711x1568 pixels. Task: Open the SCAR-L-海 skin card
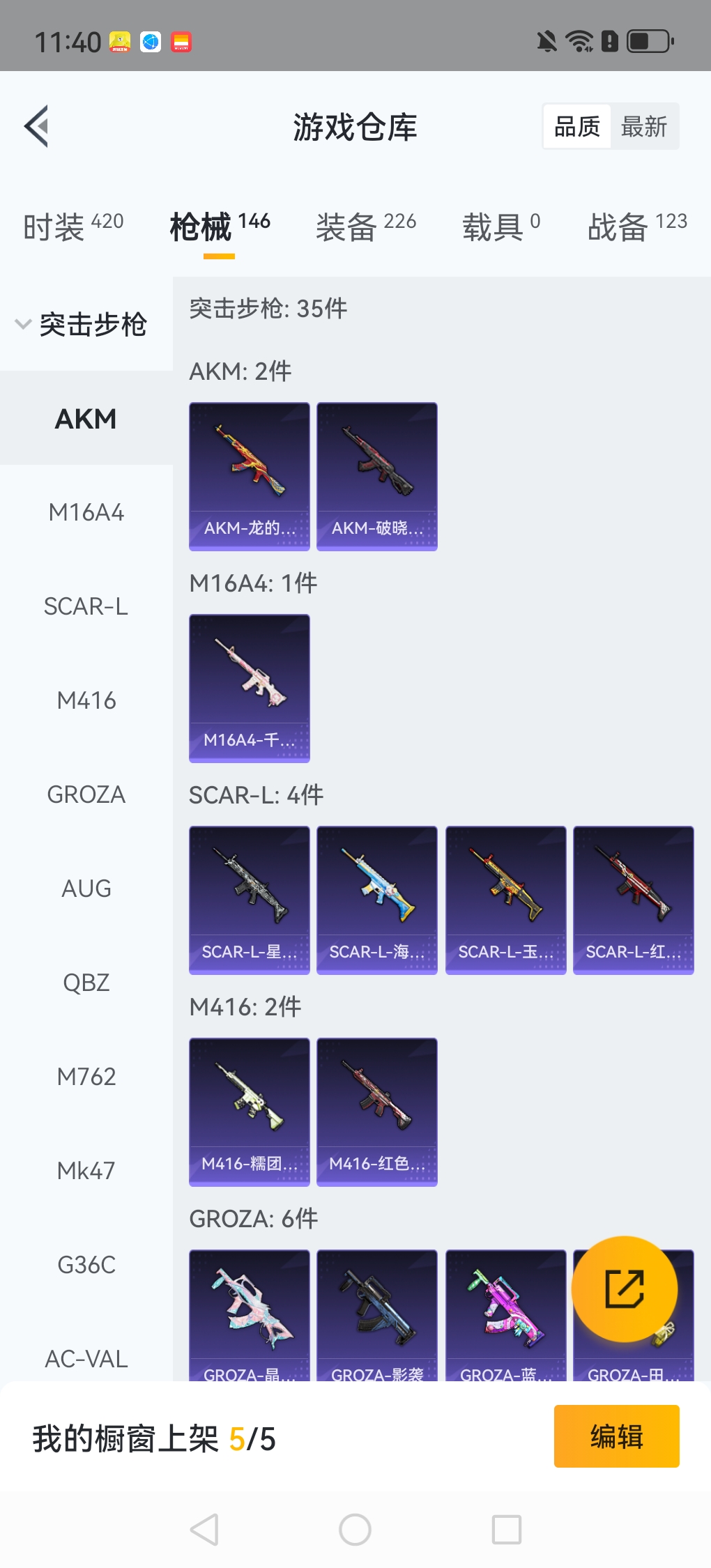point(377,900)
